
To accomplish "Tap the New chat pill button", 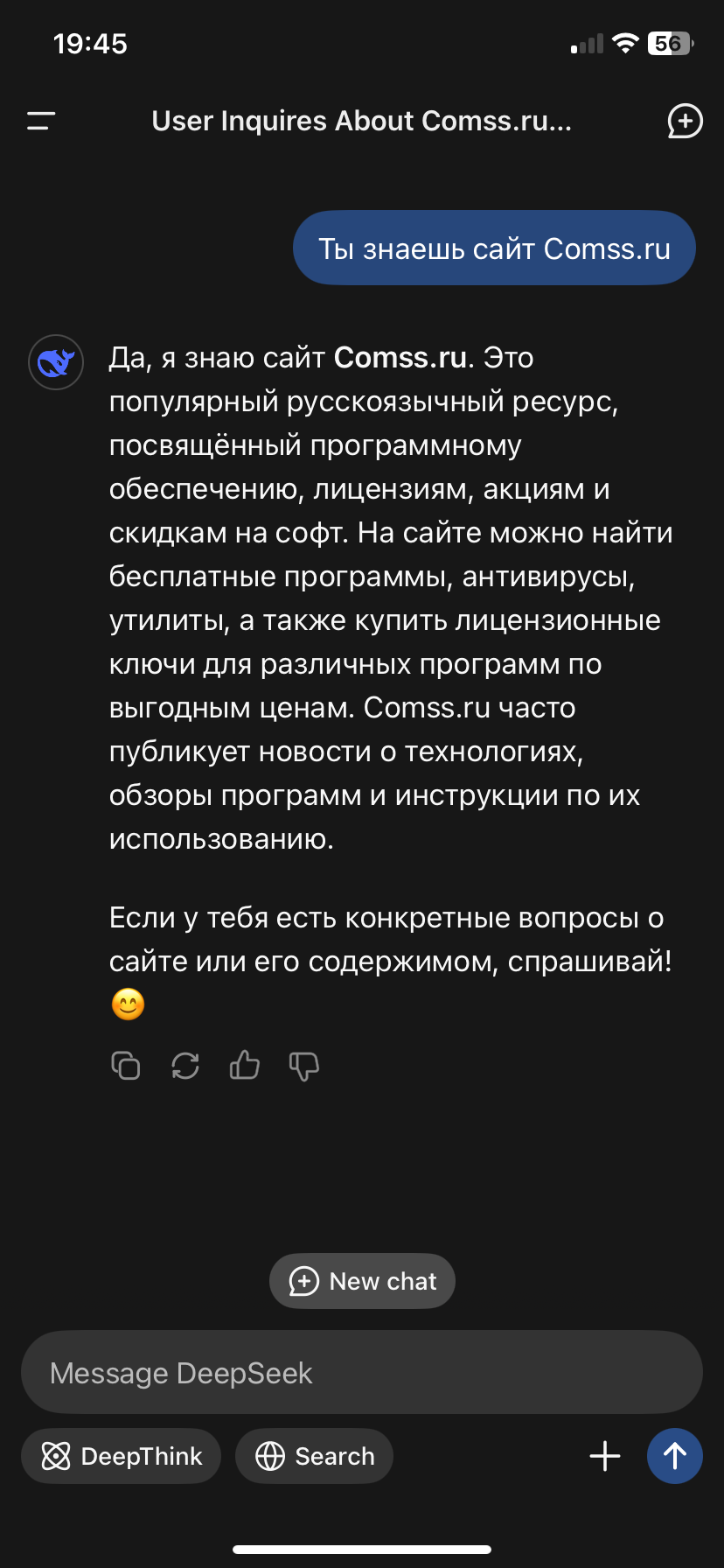I will 362,1281.
